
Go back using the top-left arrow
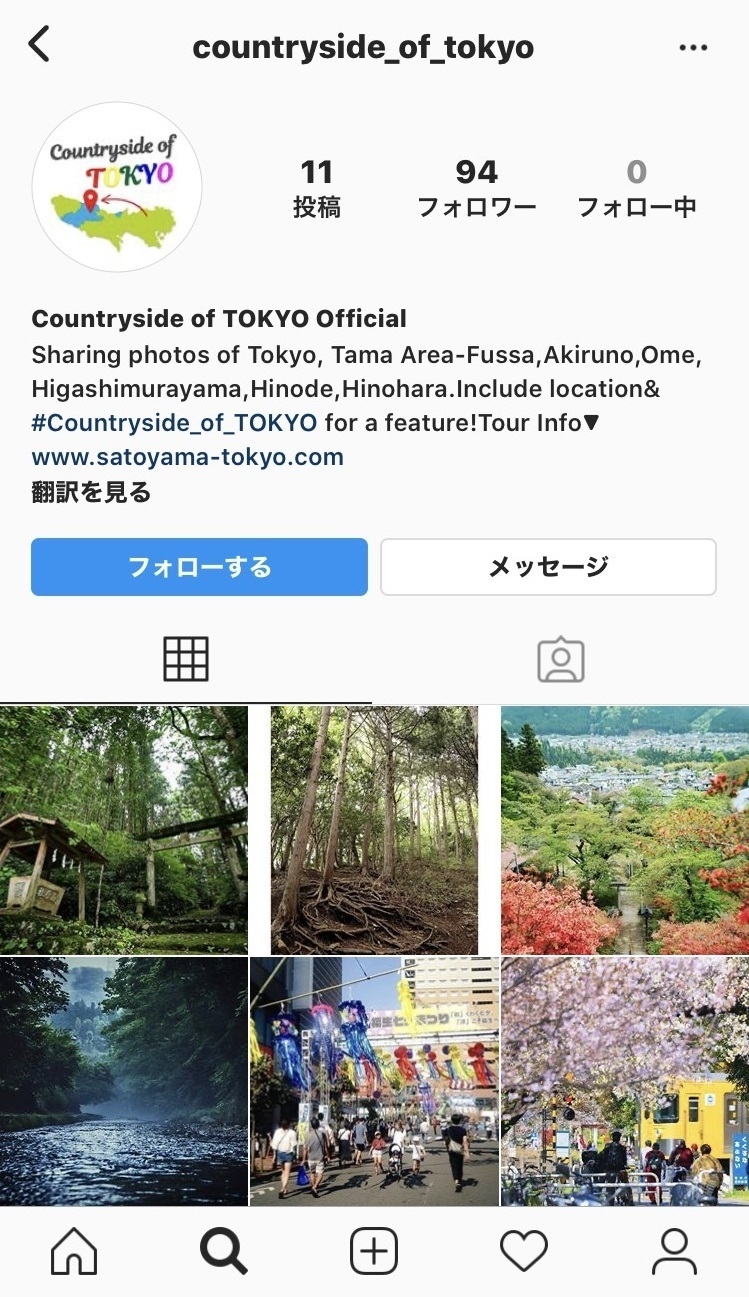coord(39,45)
